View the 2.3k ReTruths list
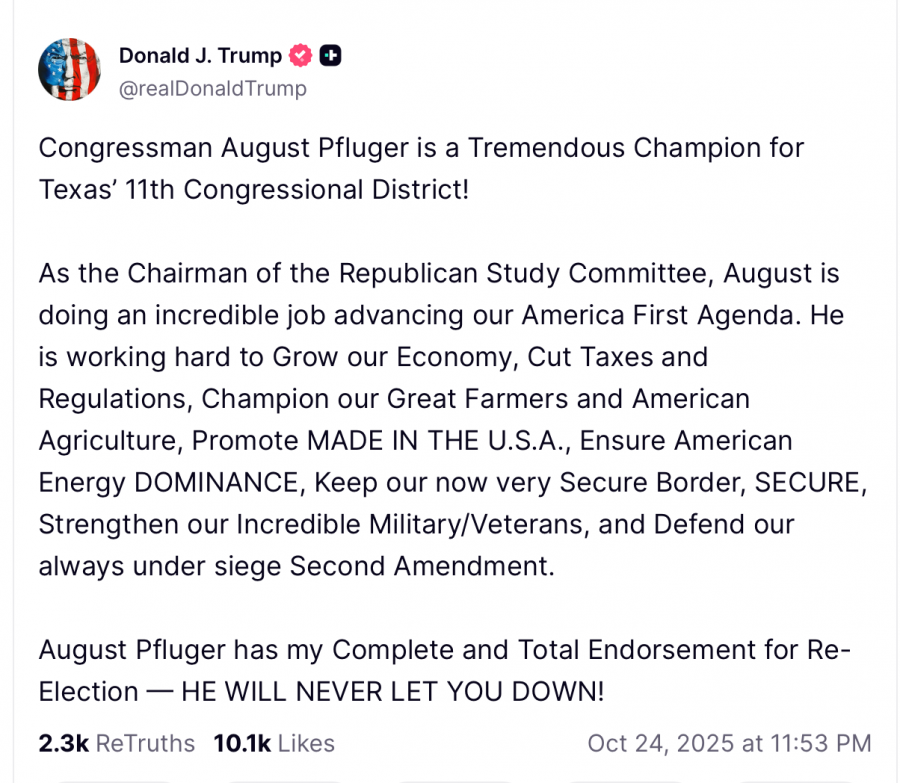This screenshot has height=783, width=900. [x=116, y=743]
